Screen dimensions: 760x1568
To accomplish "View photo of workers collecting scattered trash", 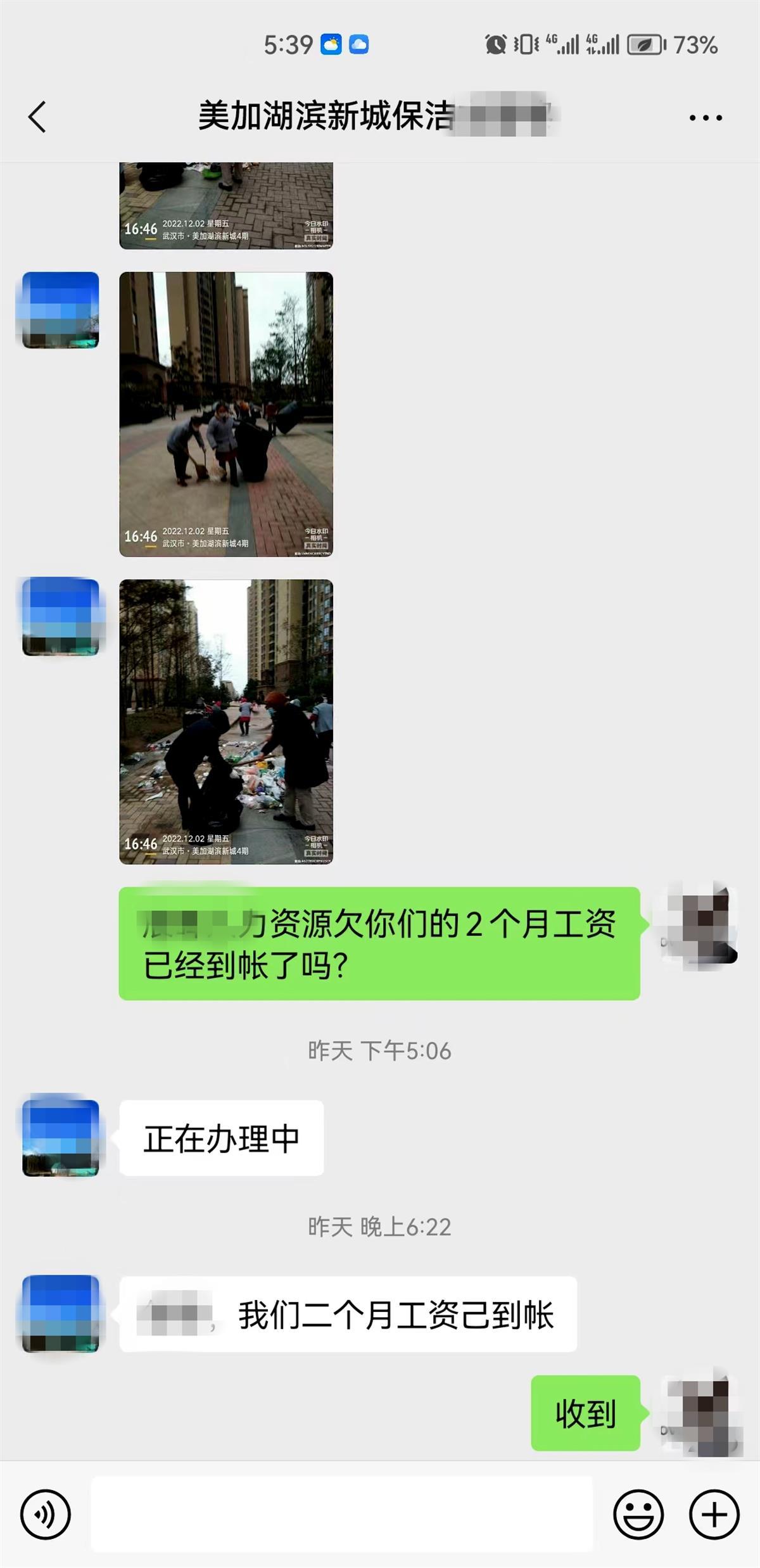I will (x=226, y=722).
